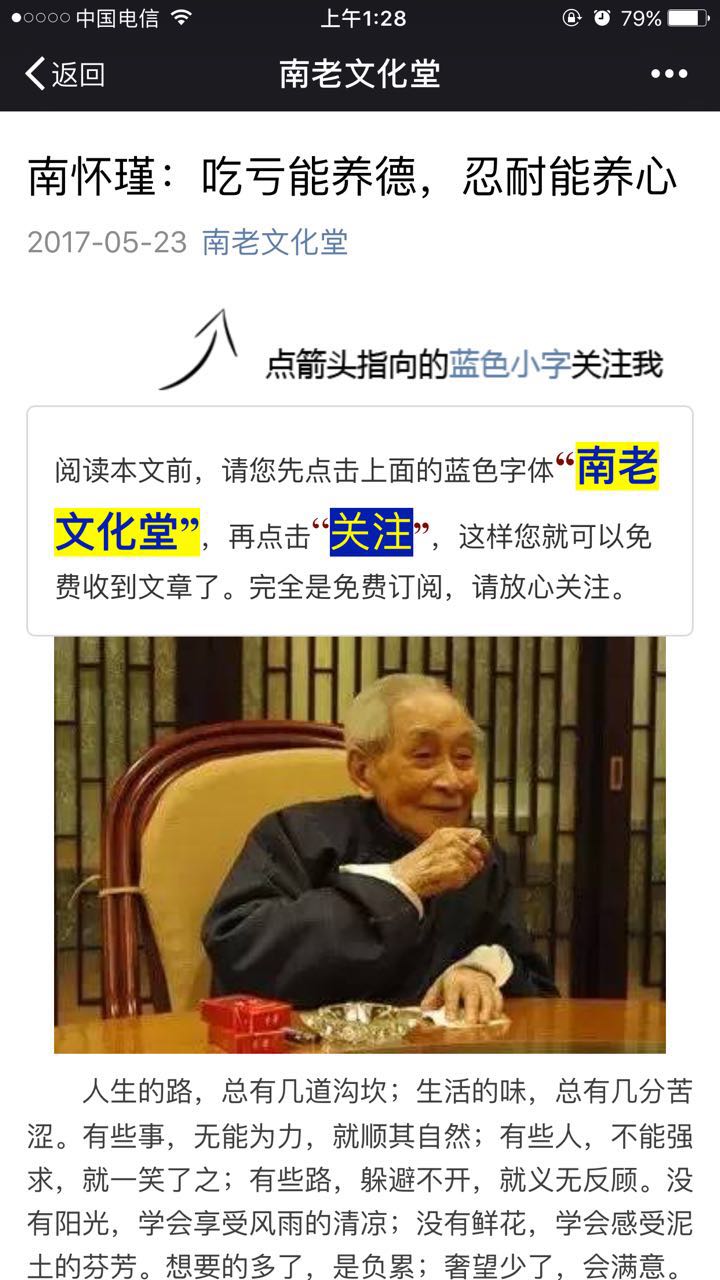Go back using the 返回 button
The image size is (720, 1280).
click(65, 74)
